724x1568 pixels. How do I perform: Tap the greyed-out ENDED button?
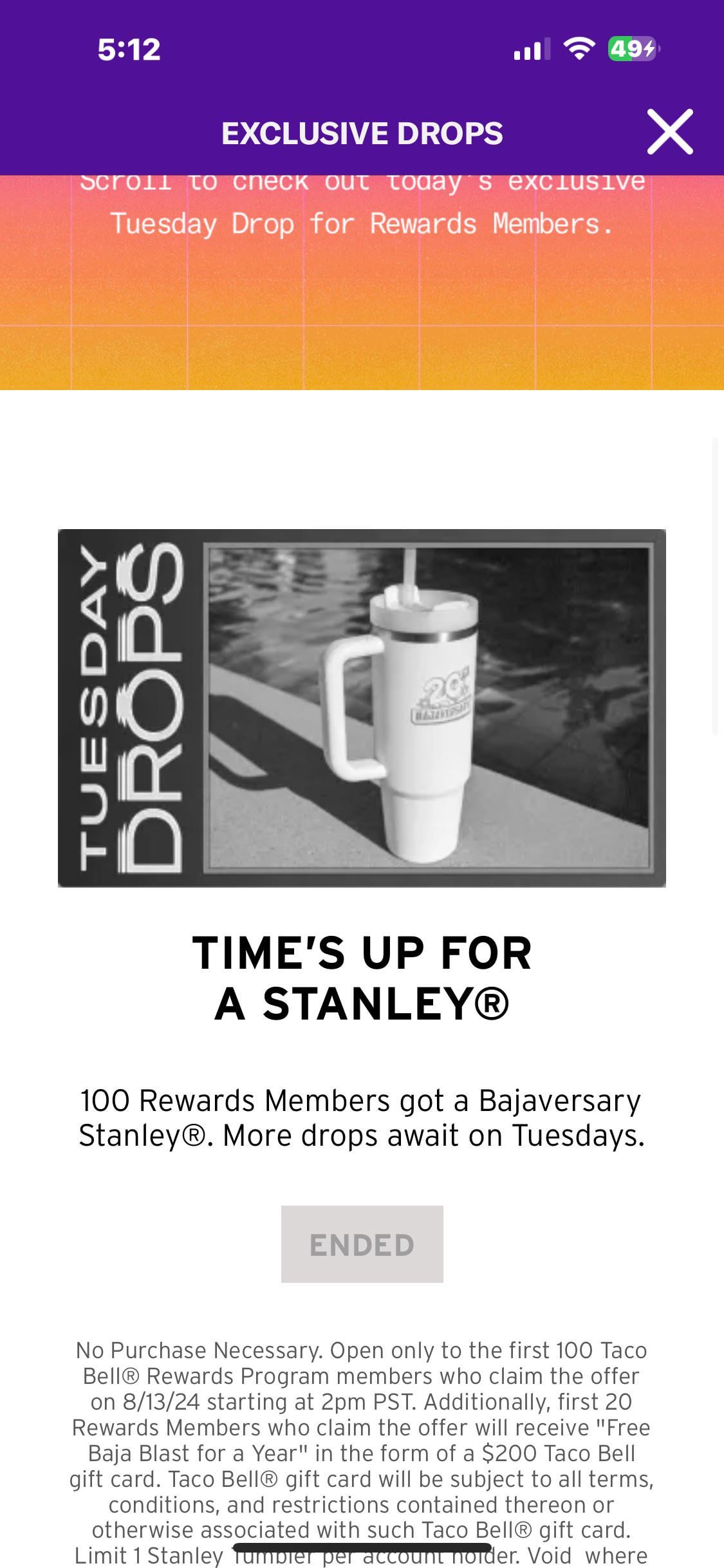362,1244
